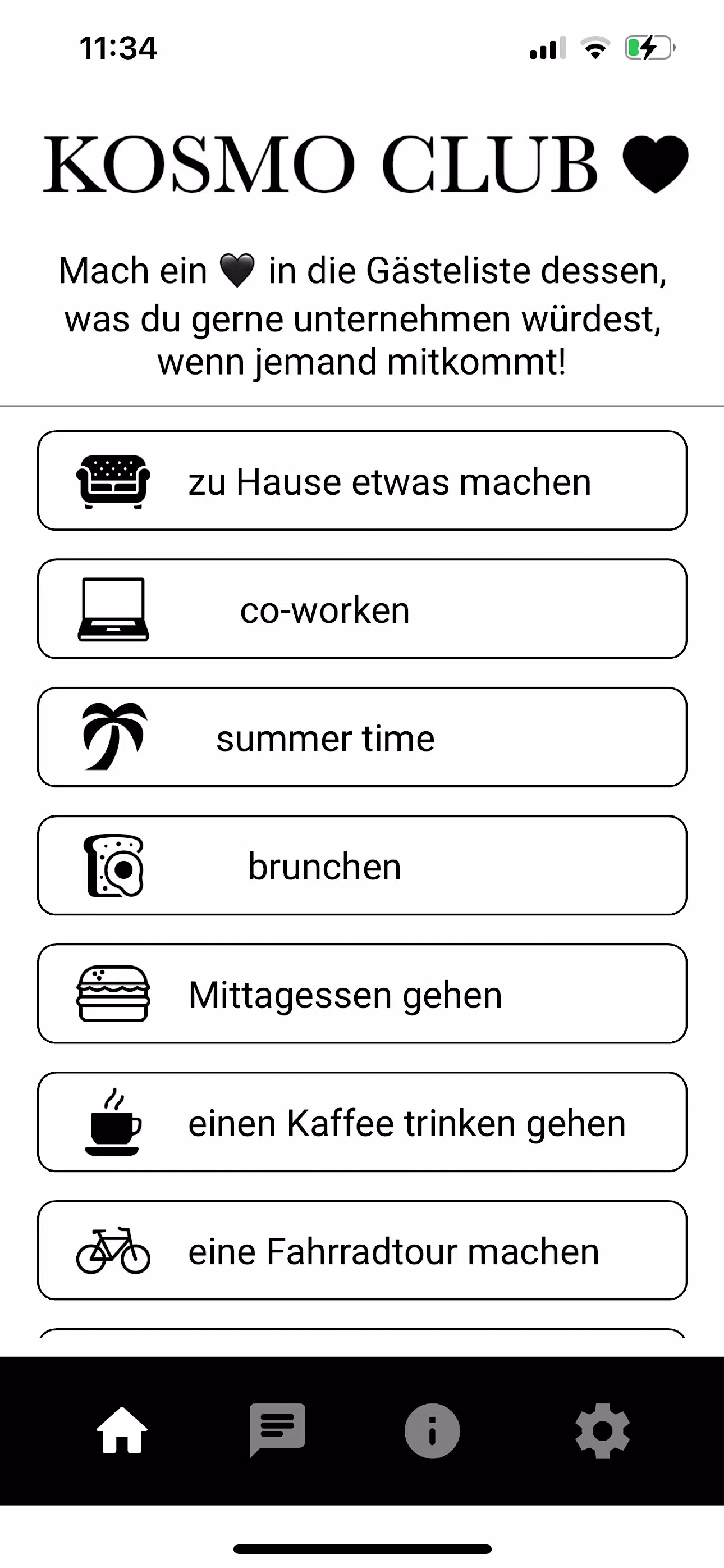
Task: Select the co-worken activity
Action: 362,609
